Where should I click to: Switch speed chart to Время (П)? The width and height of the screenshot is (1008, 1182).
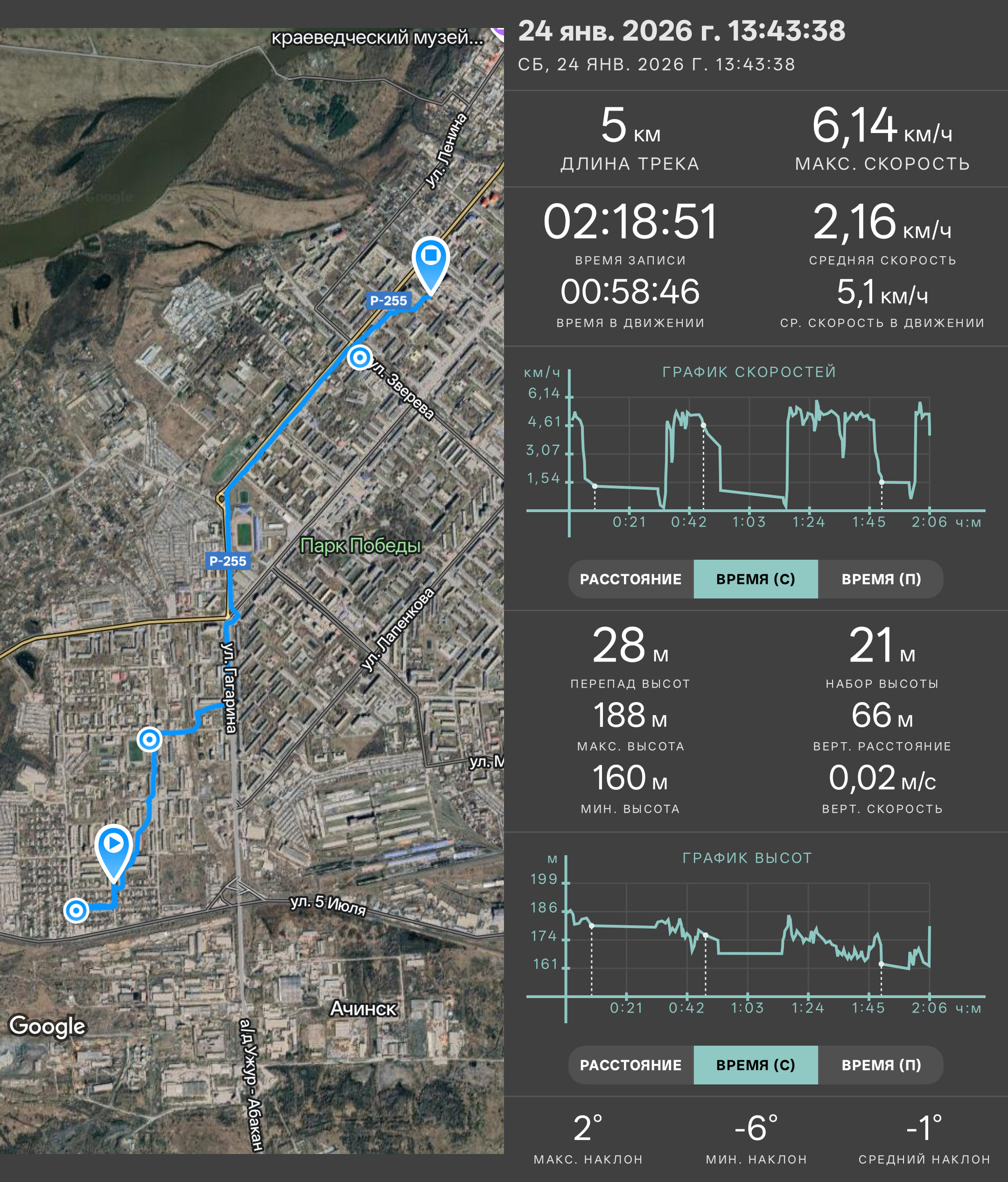[x=881, y=579]
